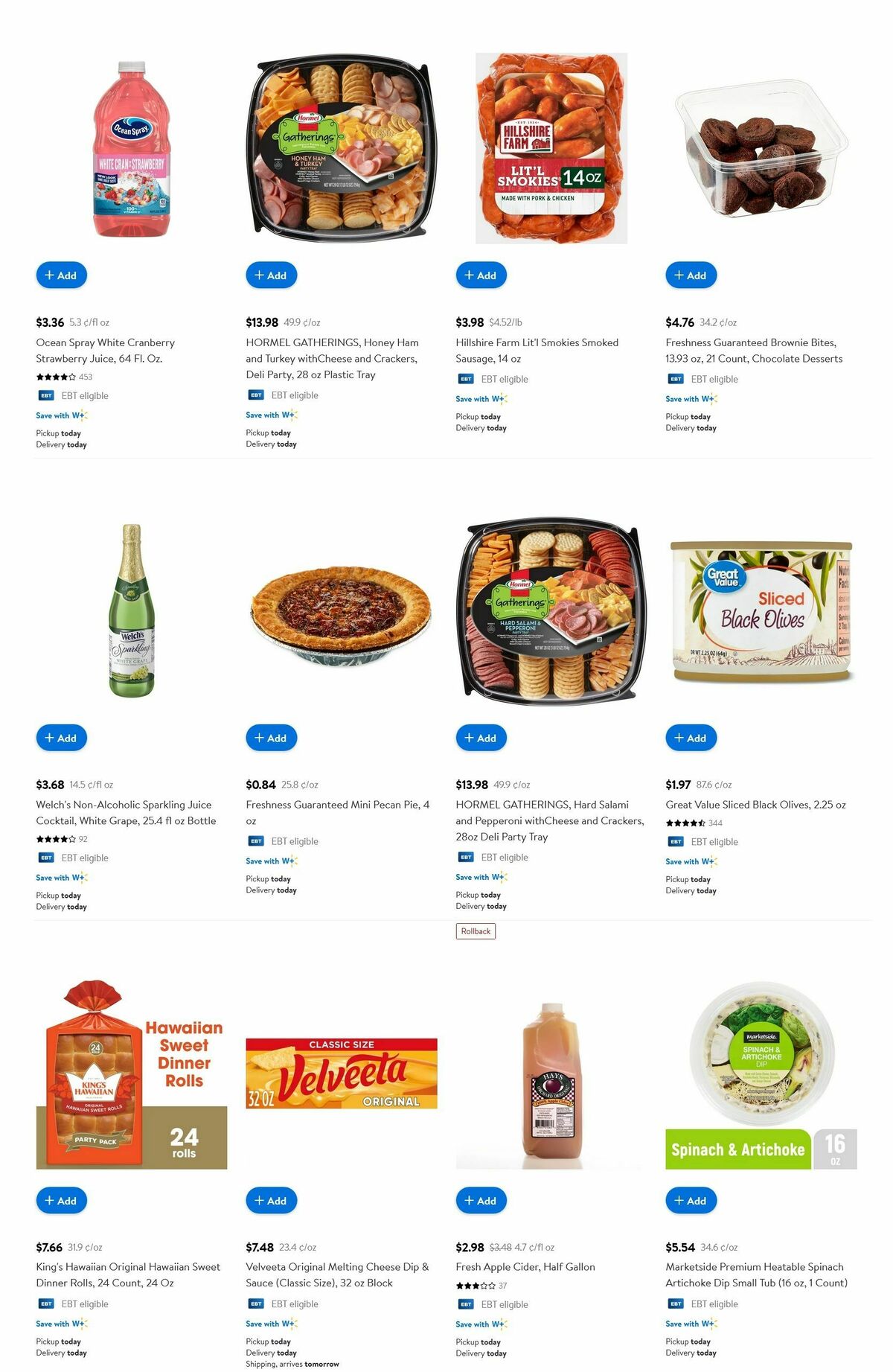Click the Rollback tag under Hard Salami tray
Image resolution: width=893 pixels, height=1372 pixels.
(x=476, y=931)
